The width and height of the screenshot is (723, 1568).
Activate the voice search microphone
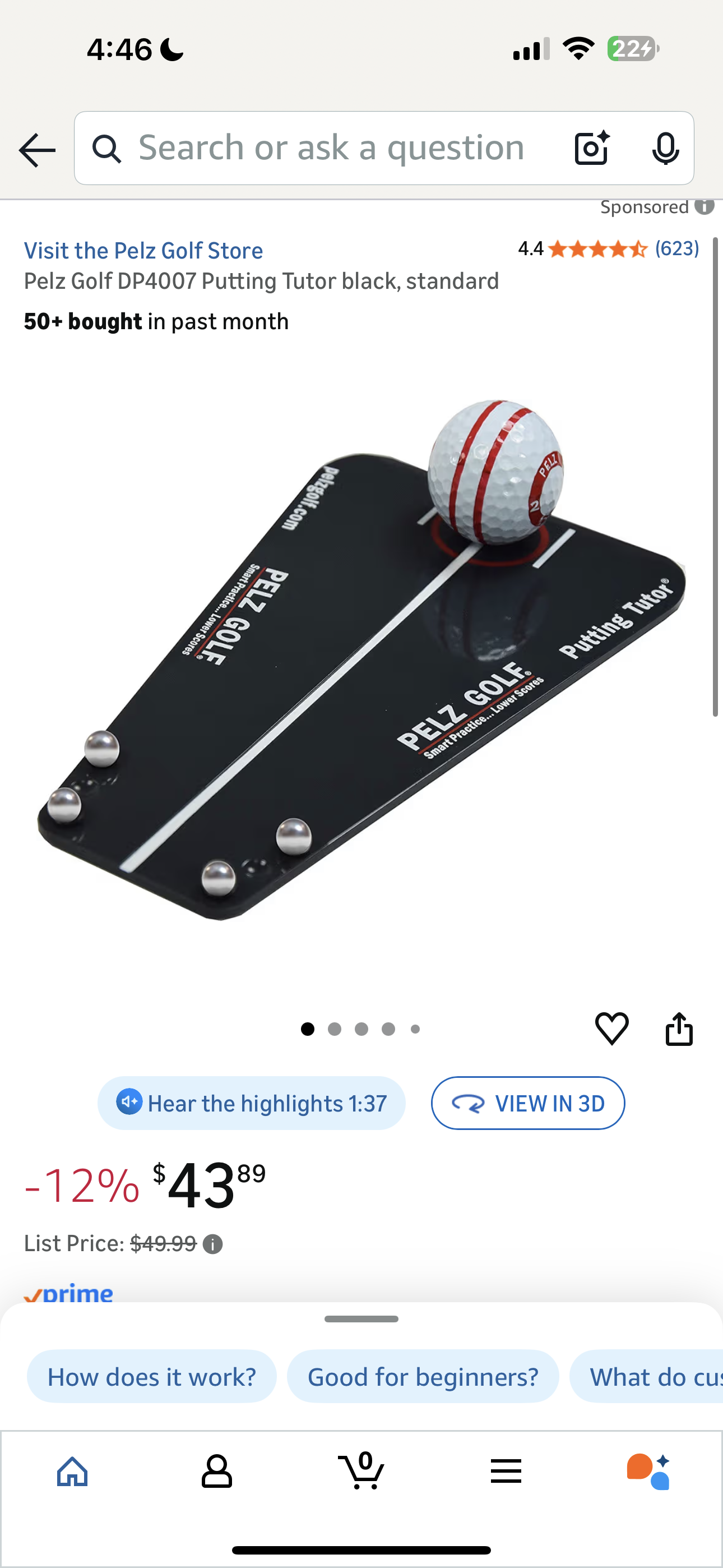(666, 148)
